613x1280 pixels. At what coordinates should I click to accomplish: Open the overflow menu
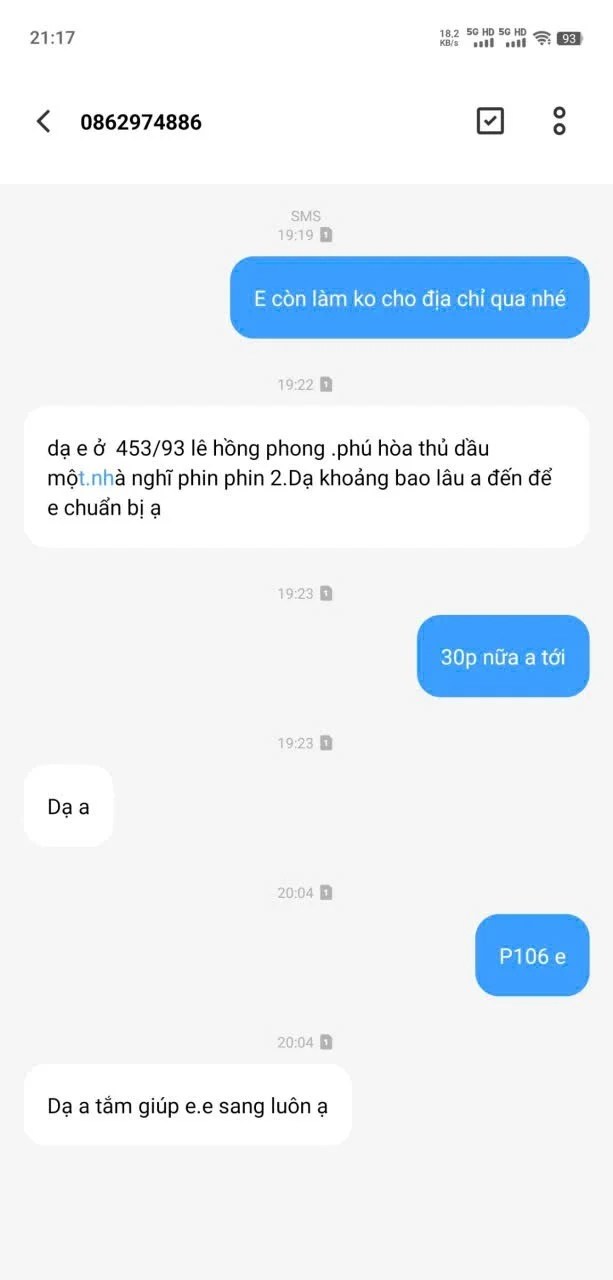click(x=559, y=121)
